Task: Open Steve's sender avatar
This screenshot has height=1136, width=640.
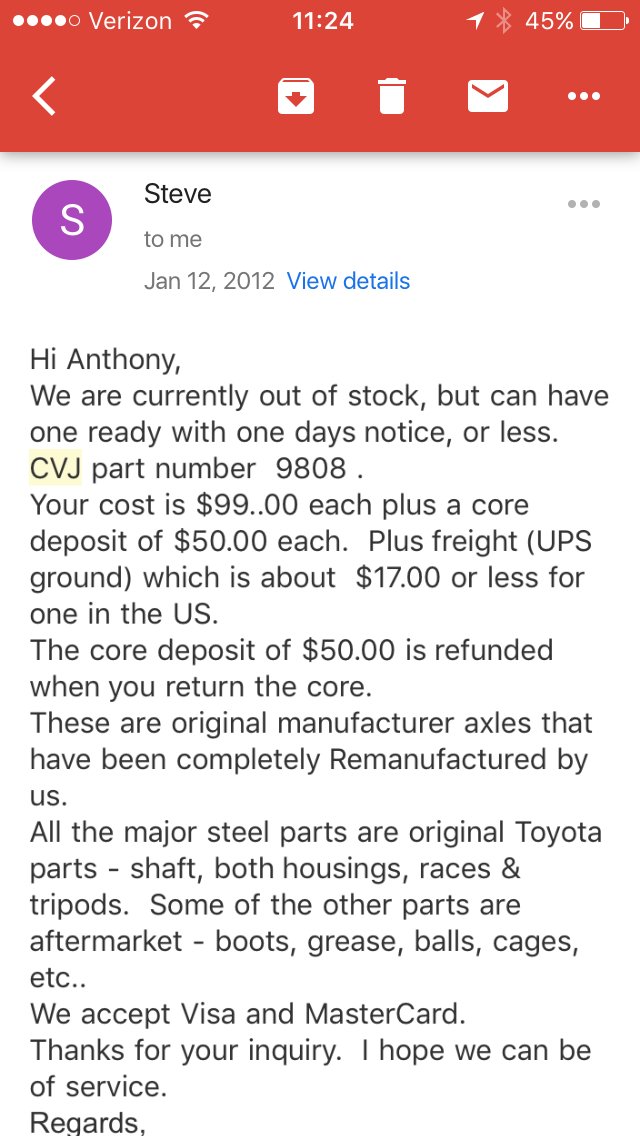Action: coord(72,220)
